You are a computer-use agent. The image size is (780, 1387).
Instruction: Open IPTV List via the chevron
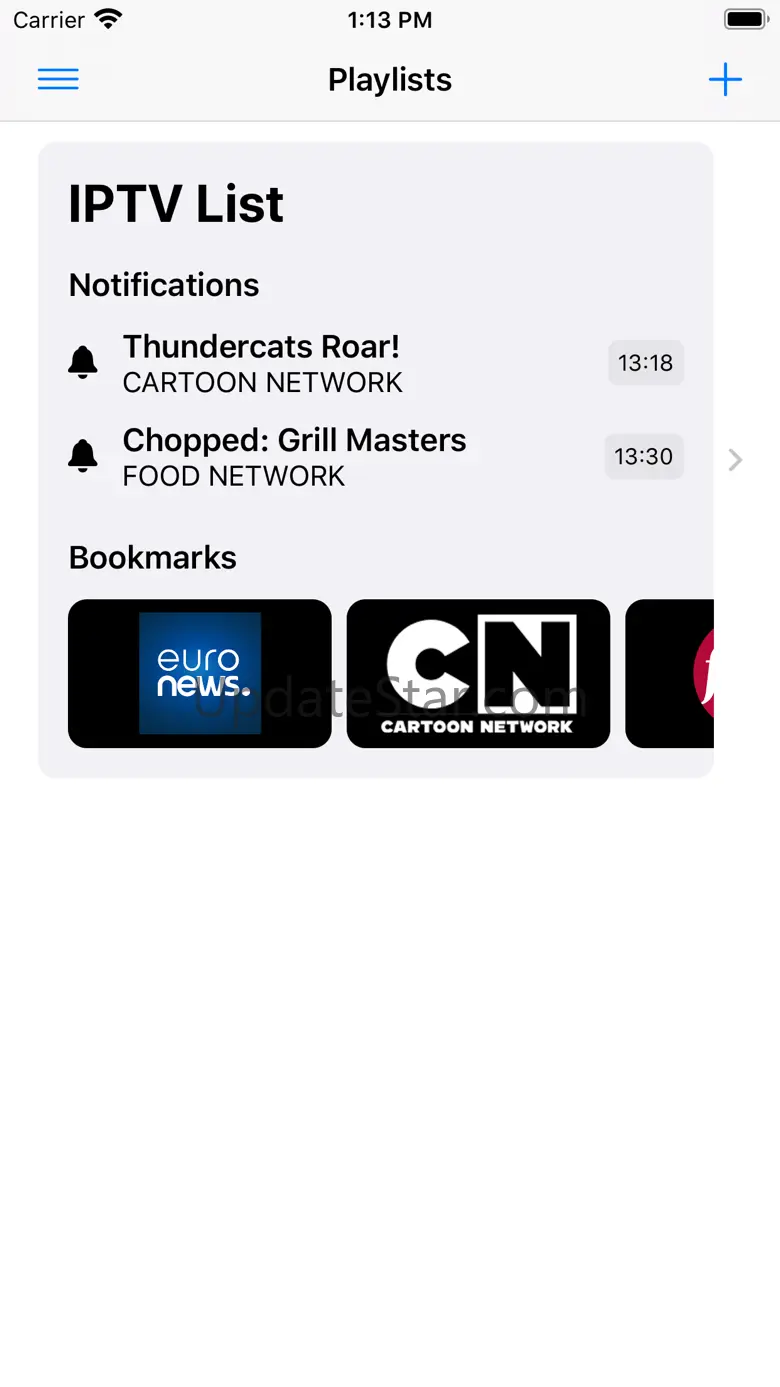point(735,459)
